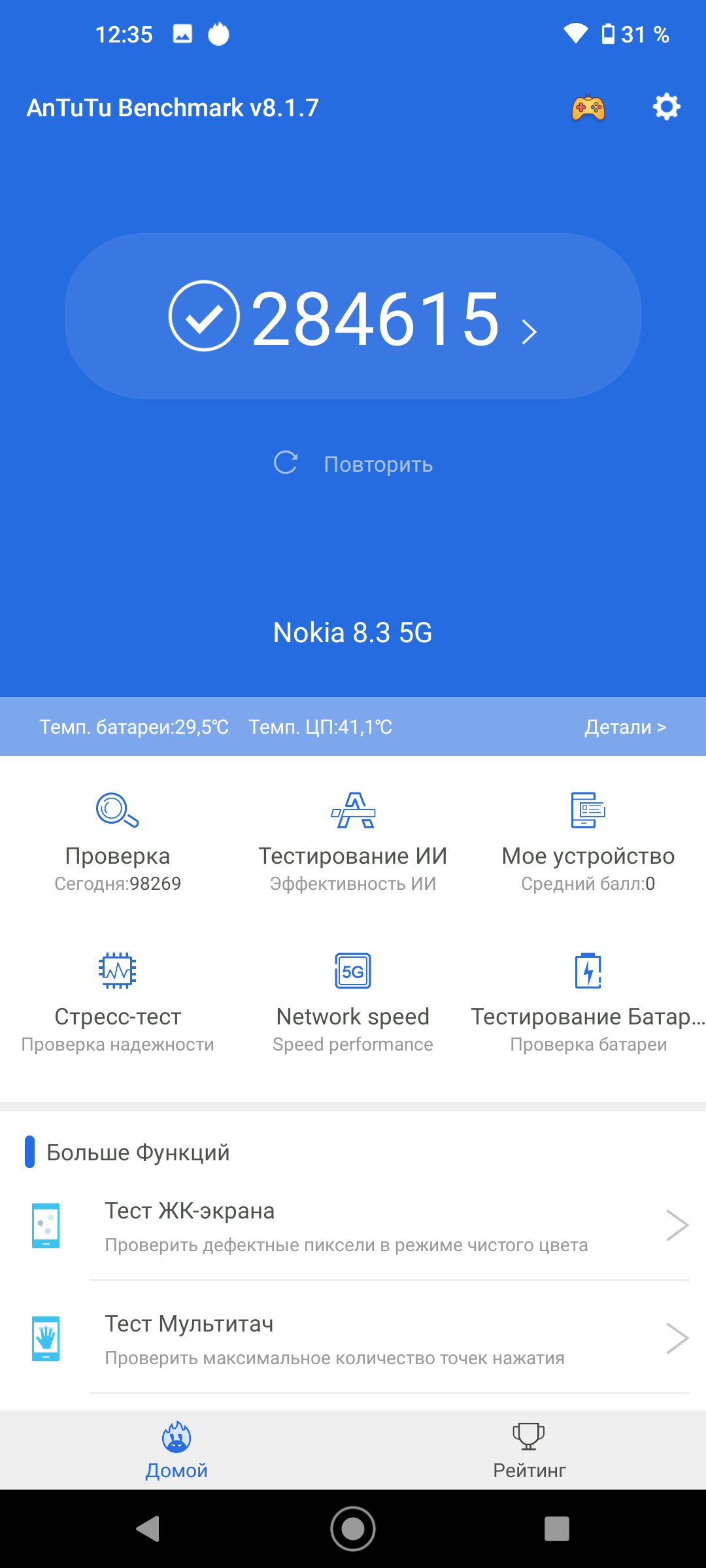The width and height of the screenshot is (706, 1568).
Task: Open temperature Детали link
Action: 625,727
